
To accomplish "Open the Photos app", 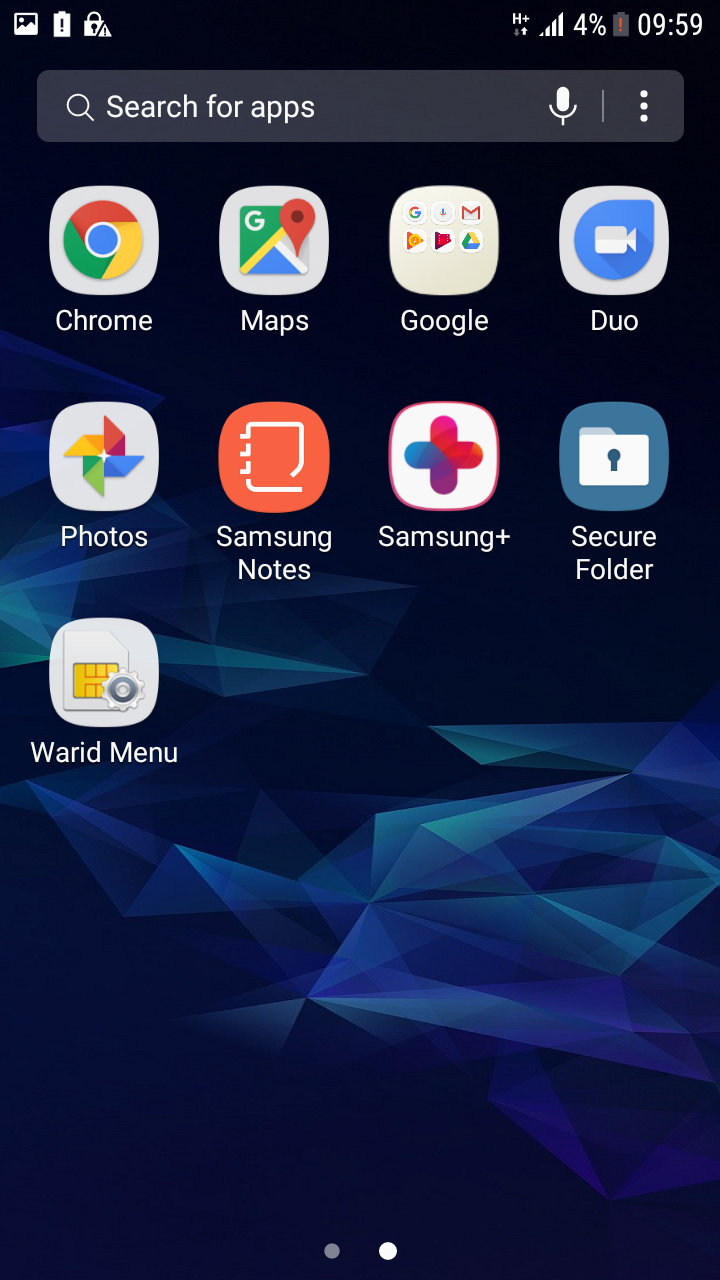I will 104,457.
